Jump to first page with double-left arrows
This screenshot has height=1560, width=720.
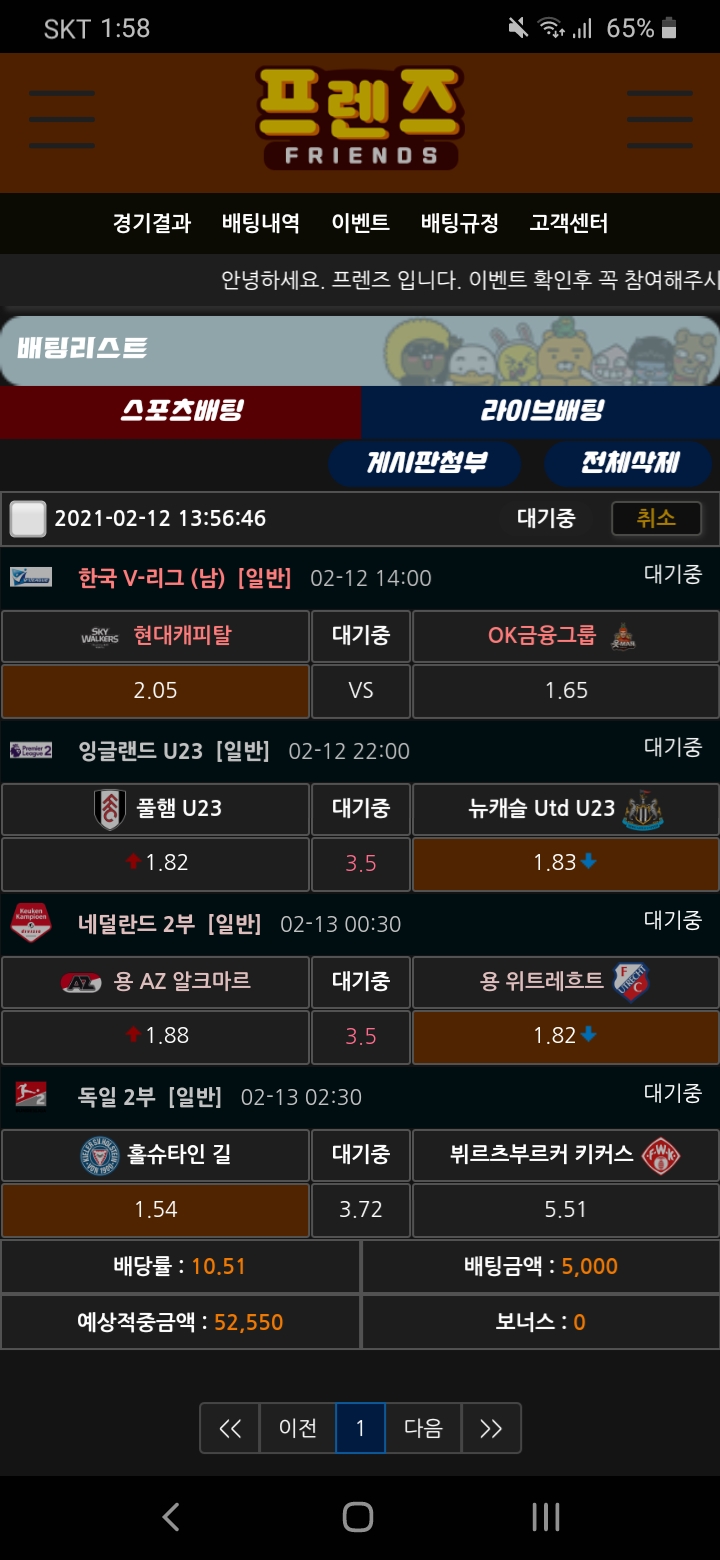(x=230, y=1428)
